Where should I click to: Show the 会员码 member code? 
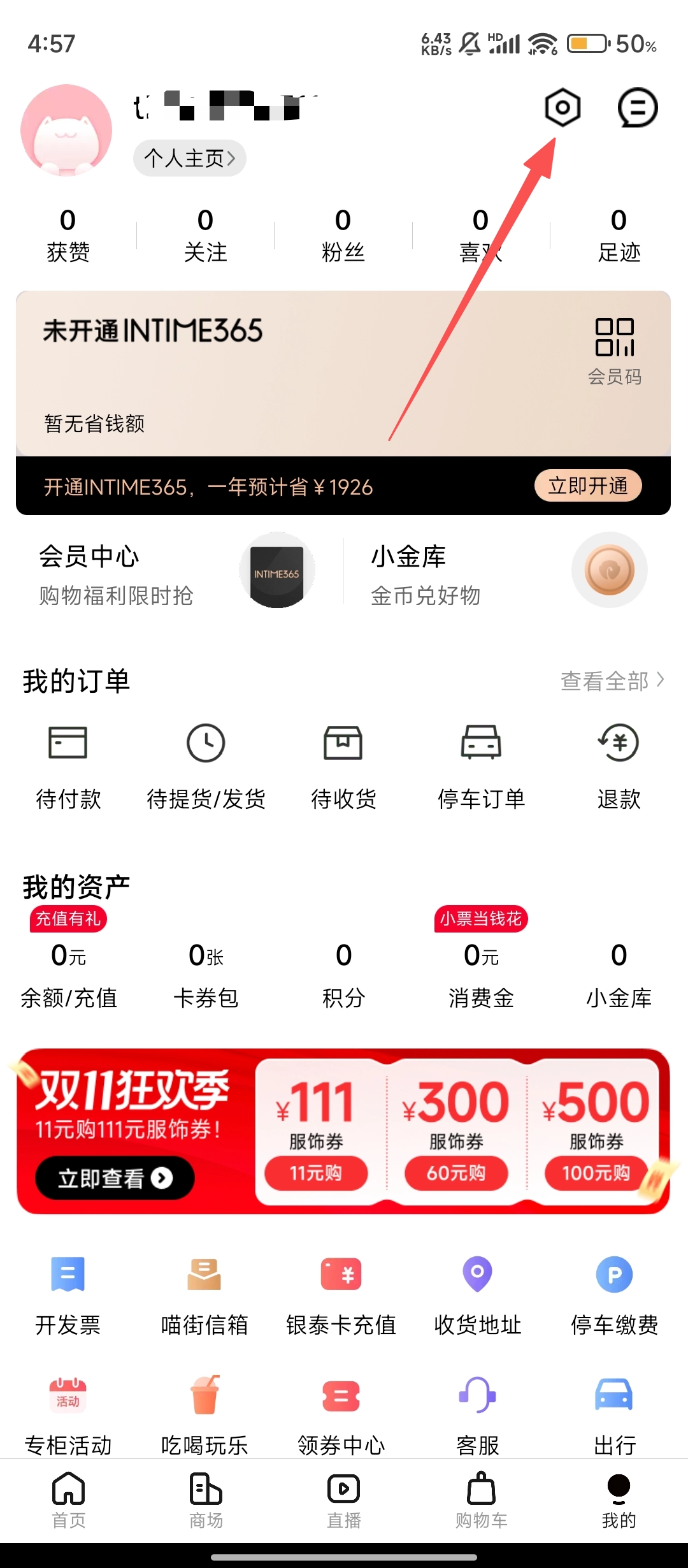614,351
